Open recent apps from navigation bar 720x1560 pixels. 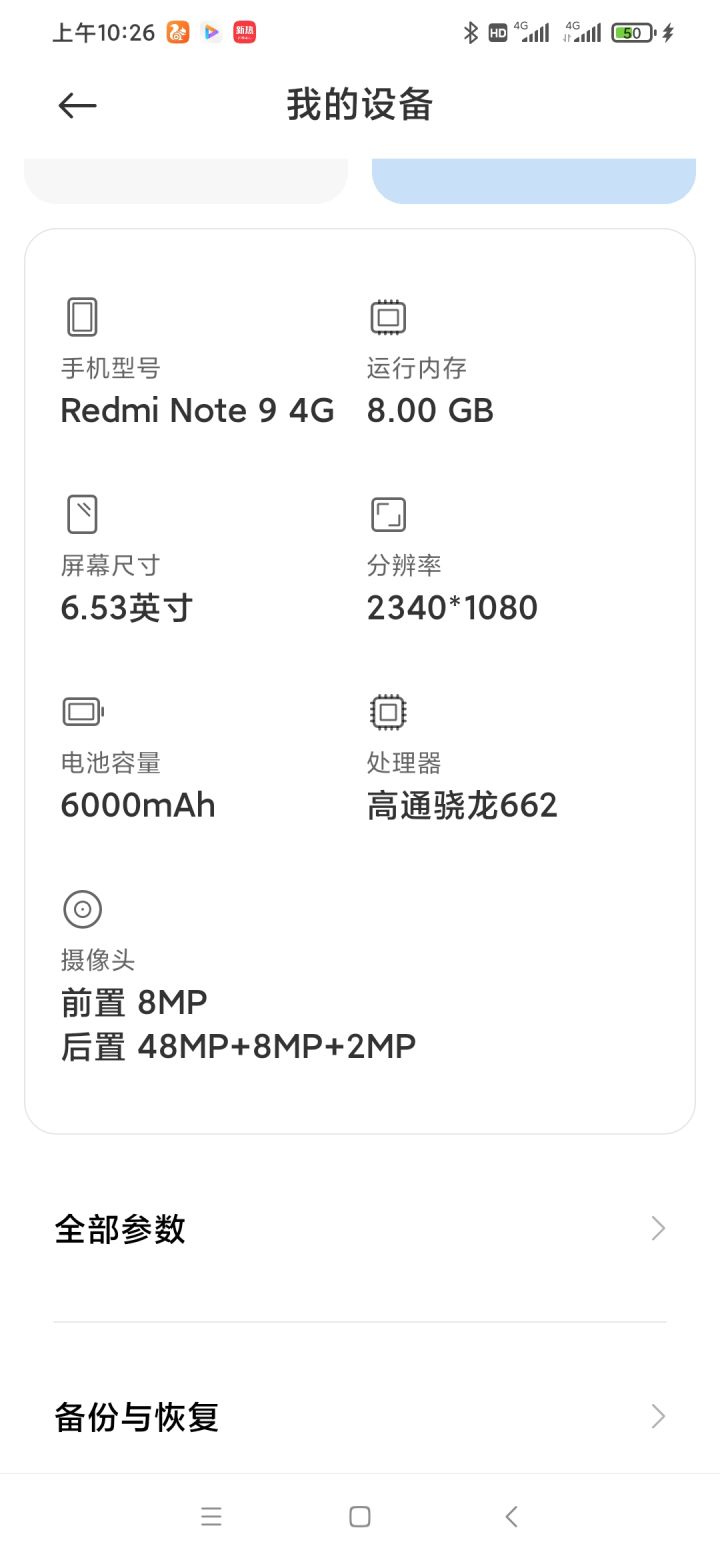pos(211,1517)
